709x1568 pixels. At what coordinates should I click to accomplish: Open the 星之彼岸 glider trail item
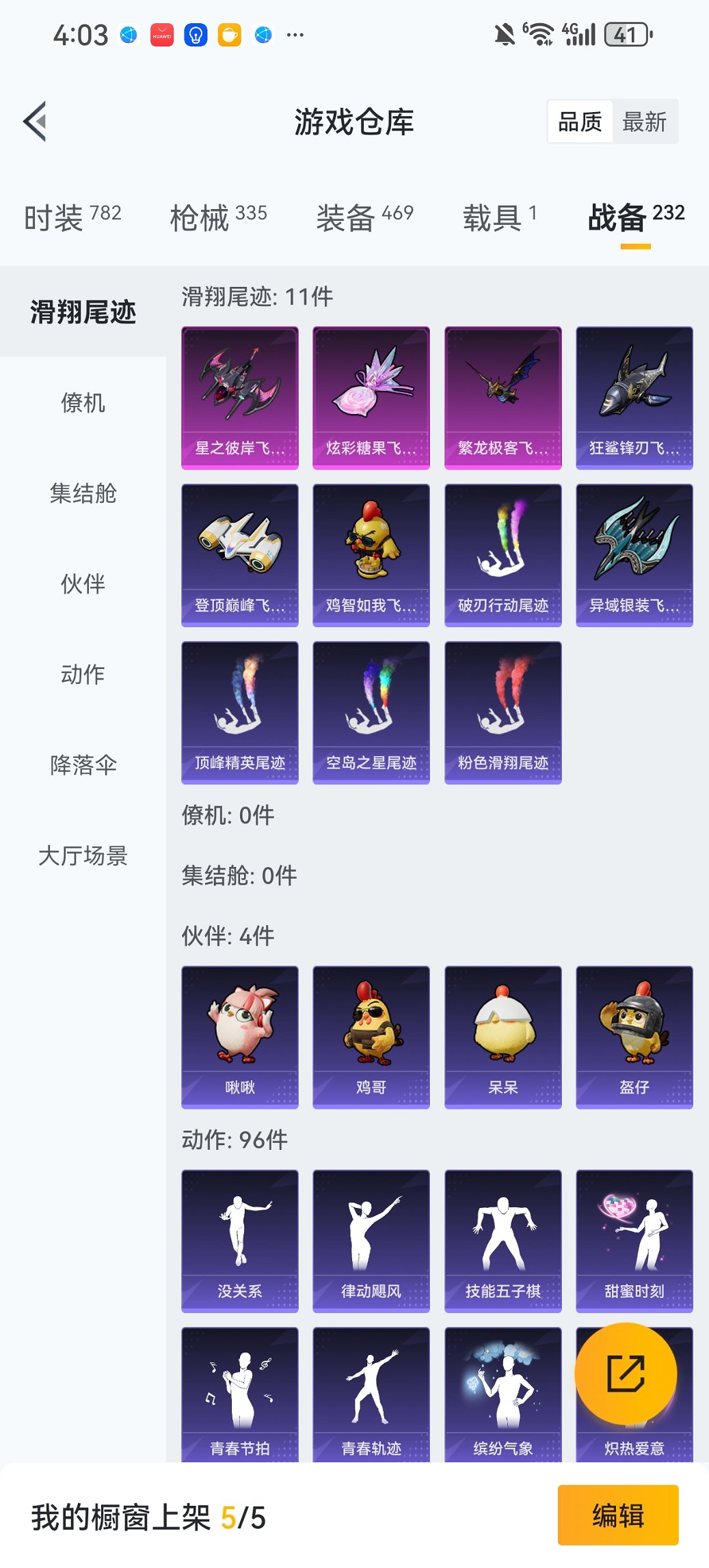(x=239, y=398)
